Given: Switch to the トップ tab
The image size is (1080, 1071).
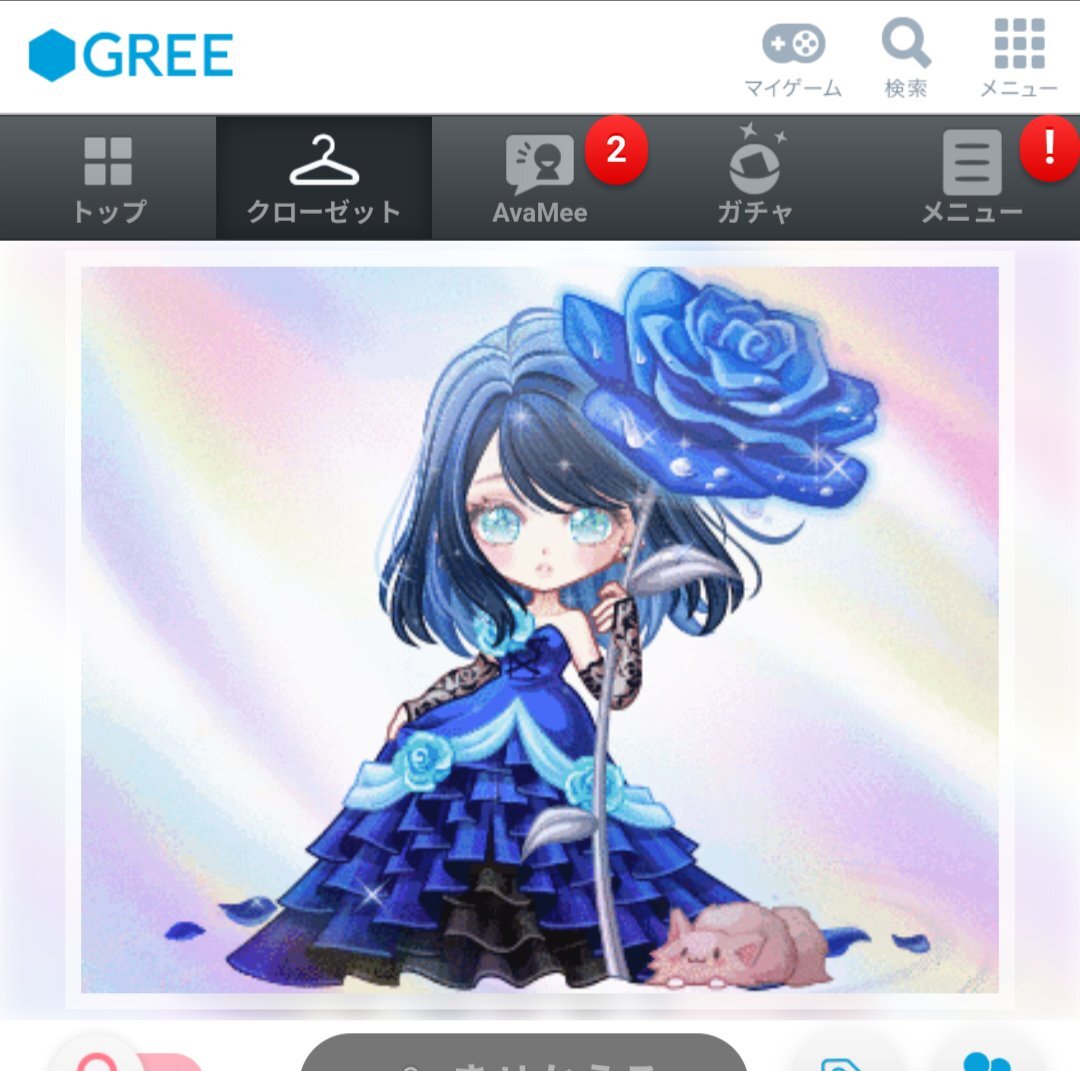Looking at the screenshot, I should coord(108,178).
